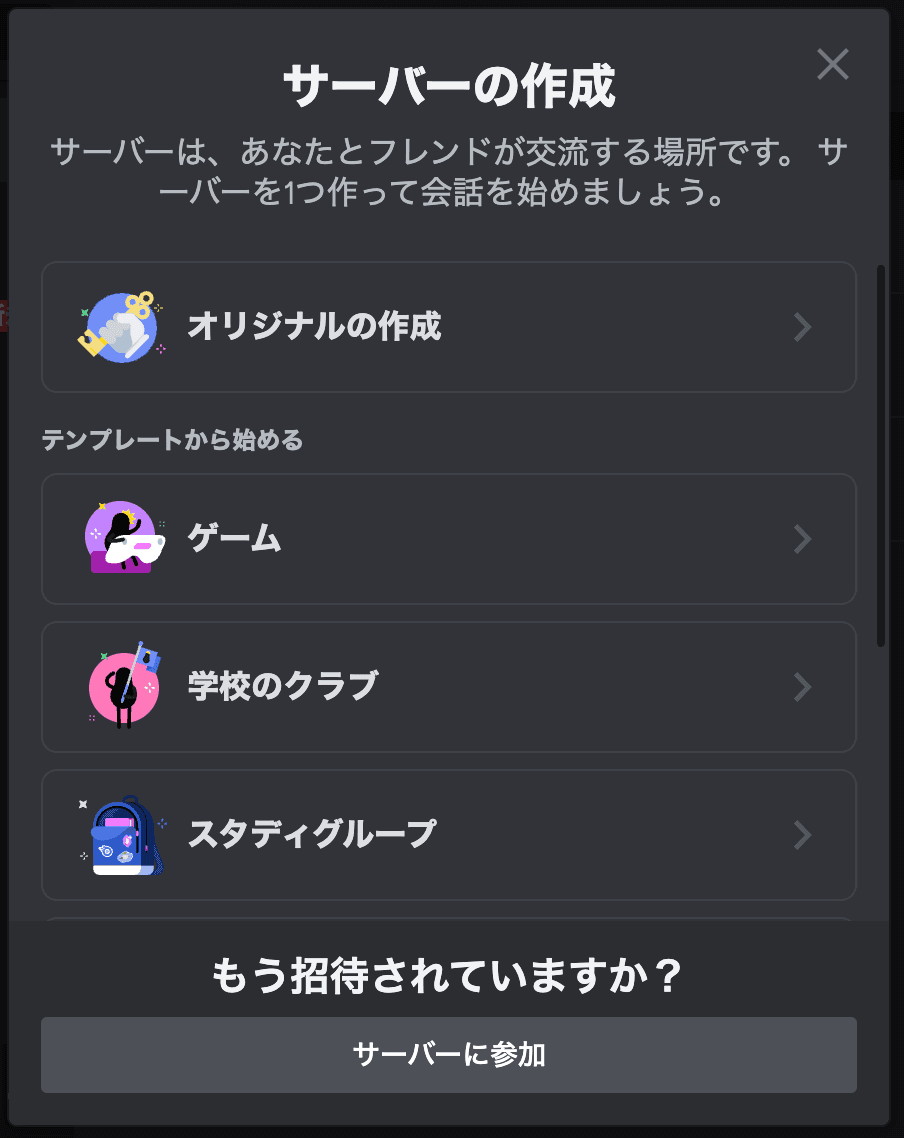This screenshot has width=904, height=1138.
Task: Expand the オリジナルの作成 row chevron
Action: tap(803, 326)
